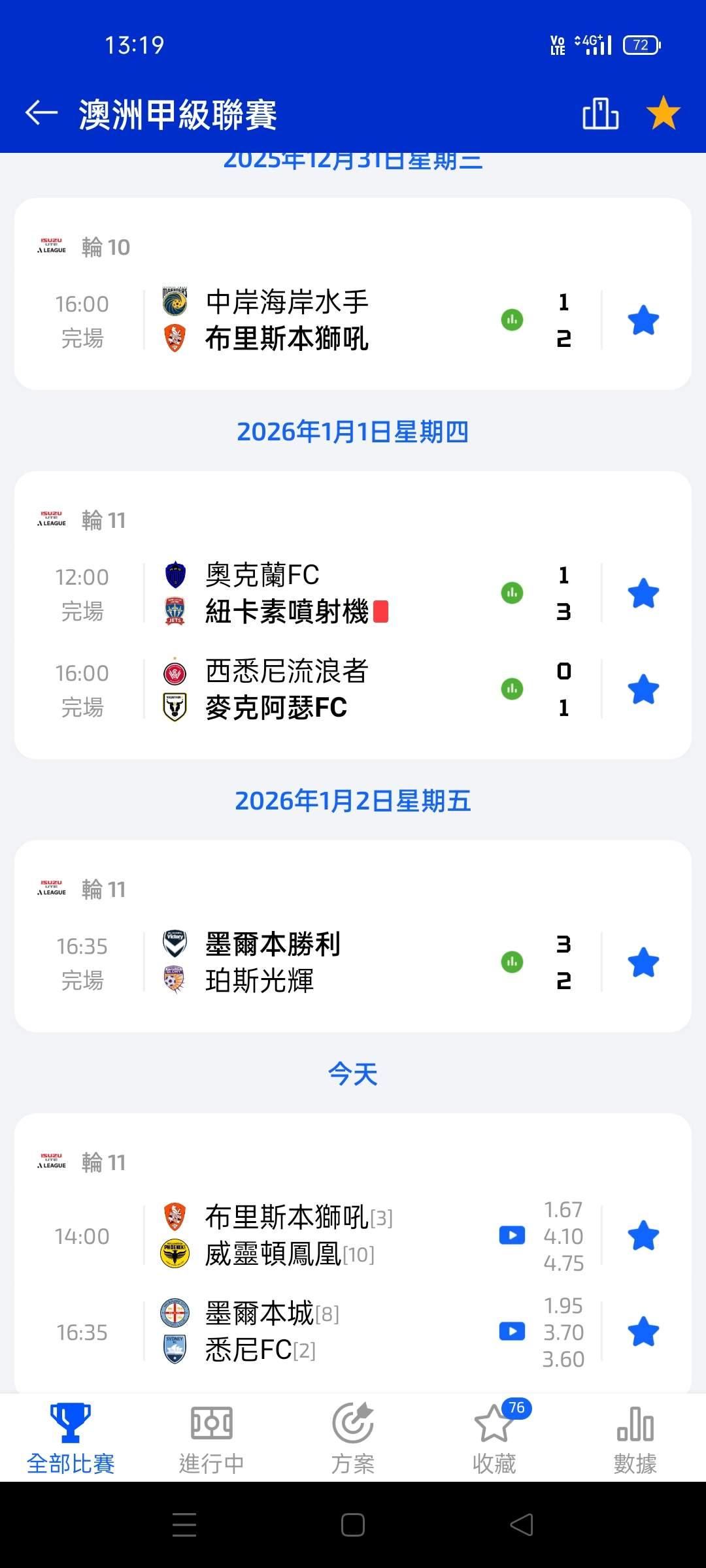Toggle the yellow favorite star for the league
706x1568 pixels.
pyautogui.click(x=663, y=113)
